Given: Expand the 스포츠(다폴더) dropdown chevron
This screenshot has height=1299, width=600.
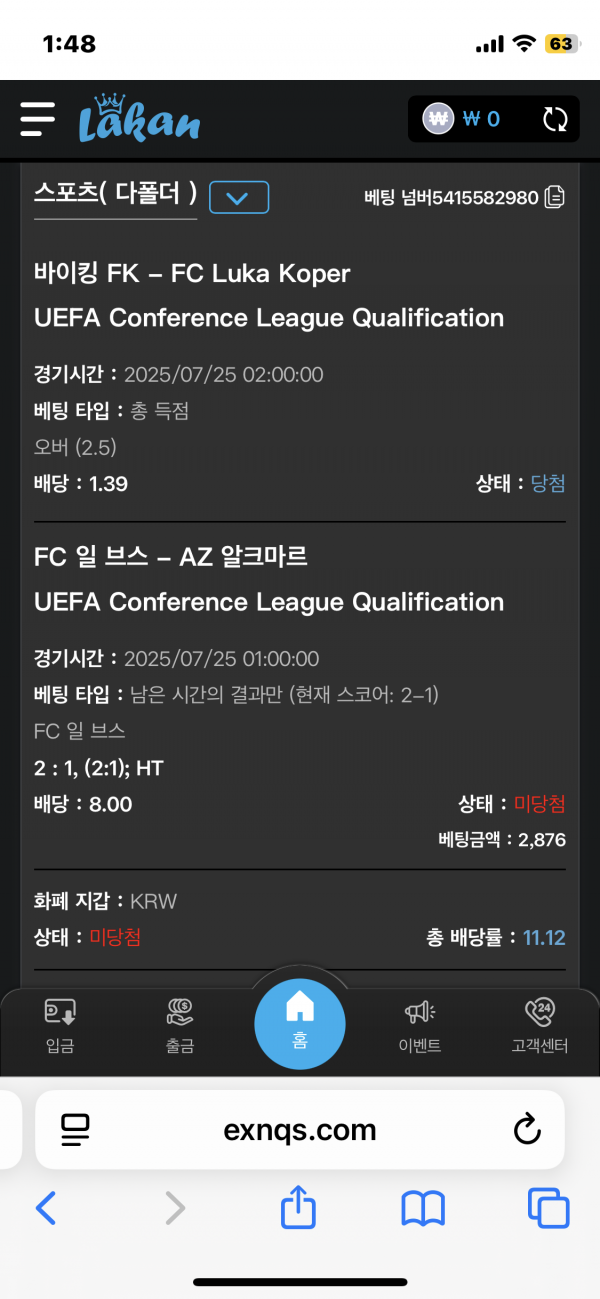Looking at the screenshot, I should point(238,197).
